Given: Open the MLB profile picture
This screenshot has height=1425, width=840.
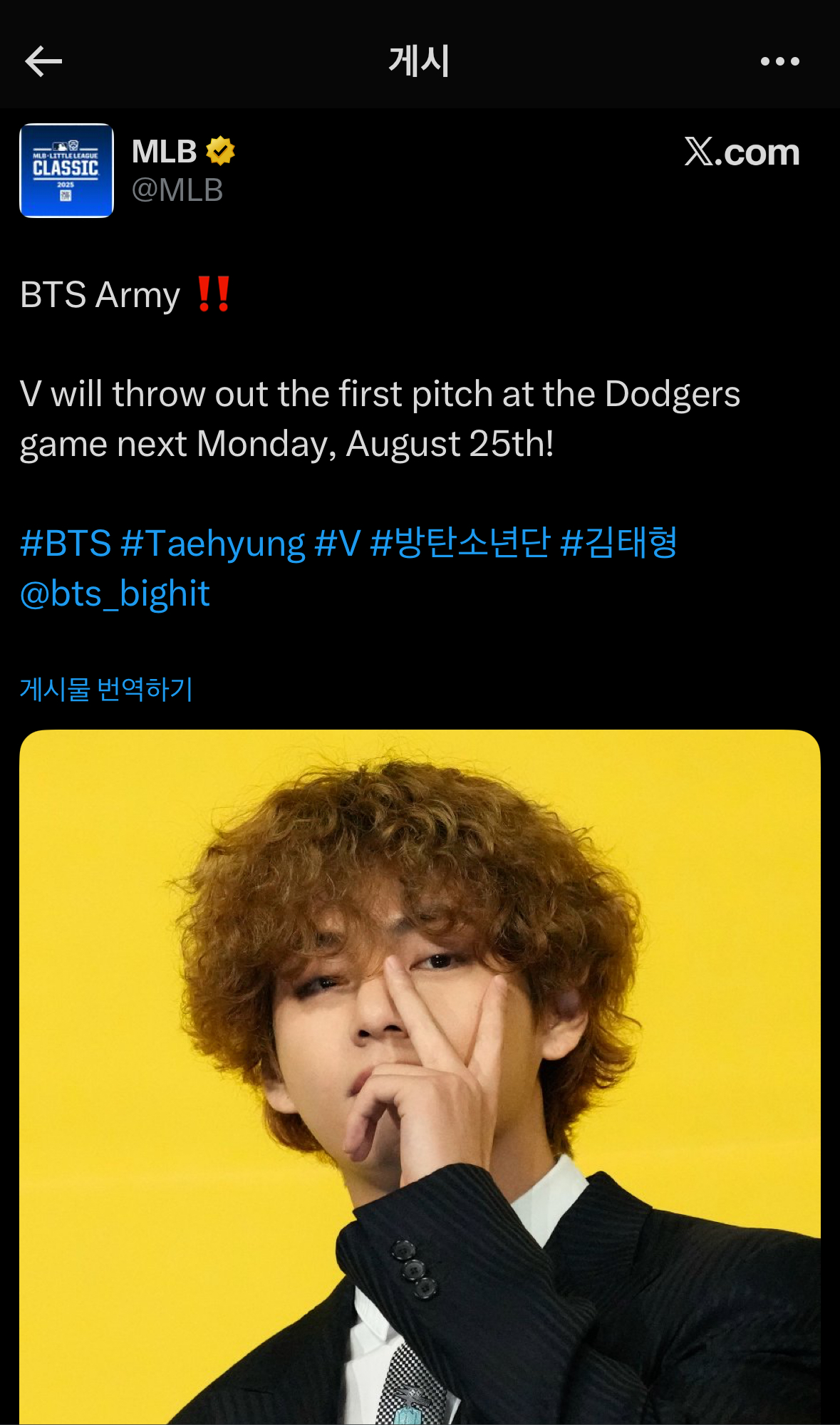Looking at the screenshot, I should pyautogui.click(x=66, y=170).
